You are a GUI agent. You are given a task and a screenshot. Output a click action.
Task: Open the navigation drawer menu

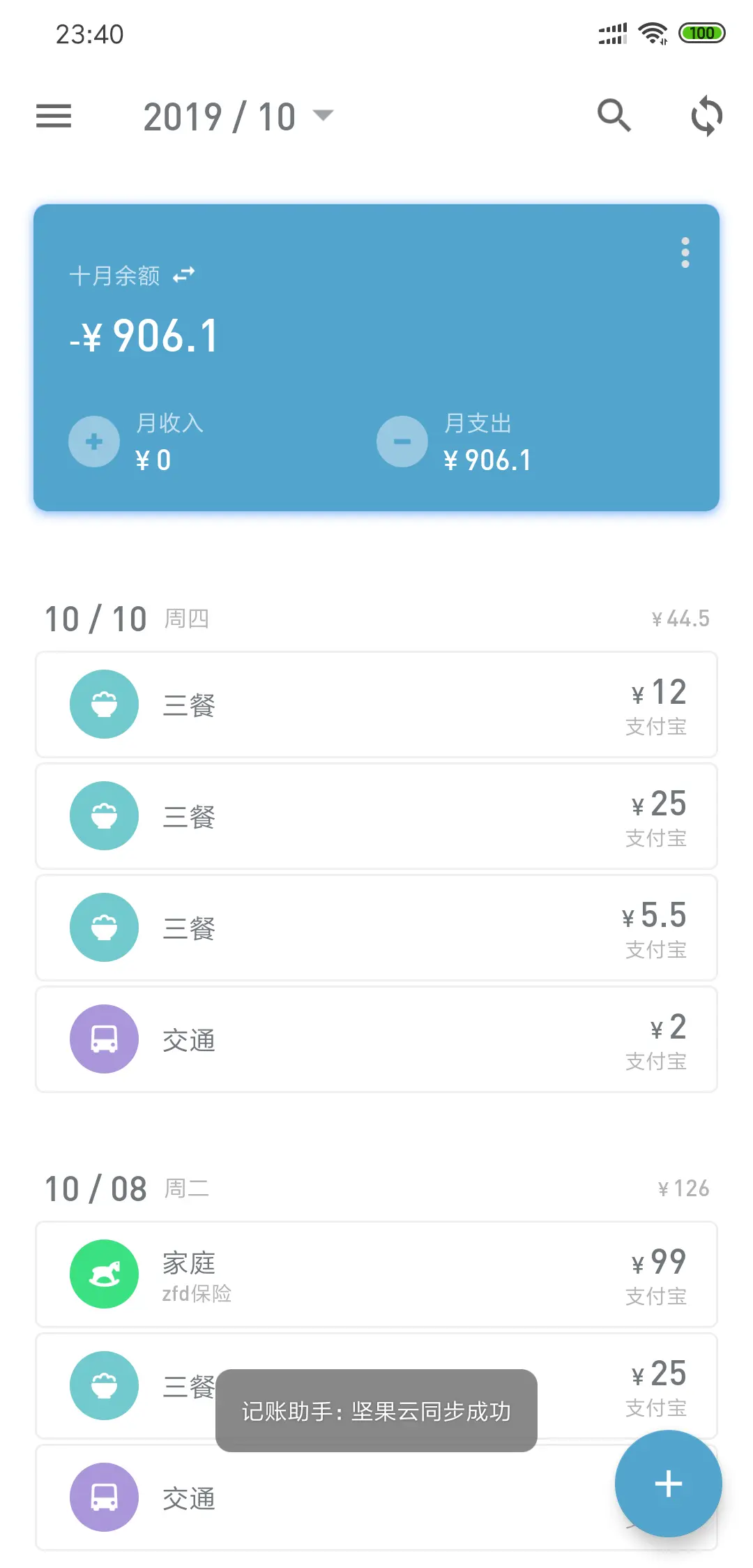pyautogui.click(x=53, y=116)
